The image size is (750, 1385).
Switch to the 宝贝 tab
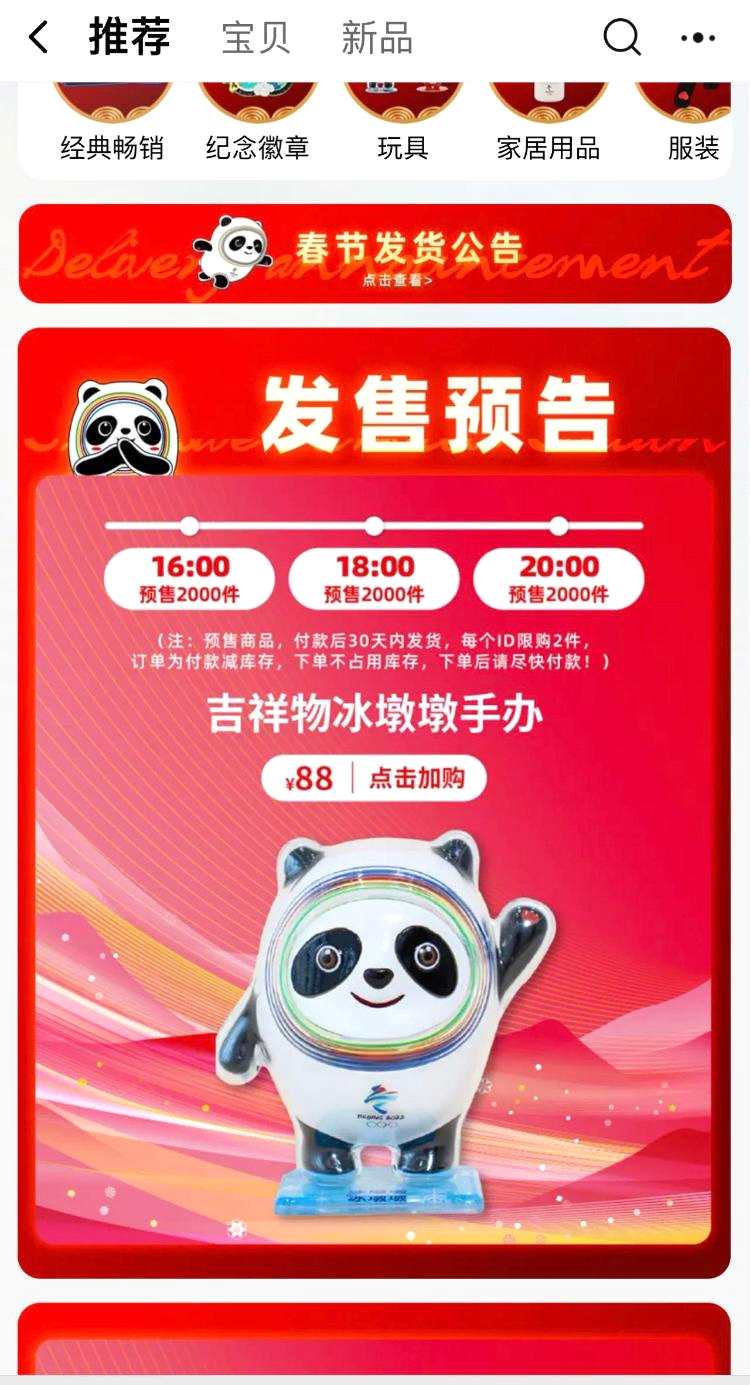[x=256, y=39]
